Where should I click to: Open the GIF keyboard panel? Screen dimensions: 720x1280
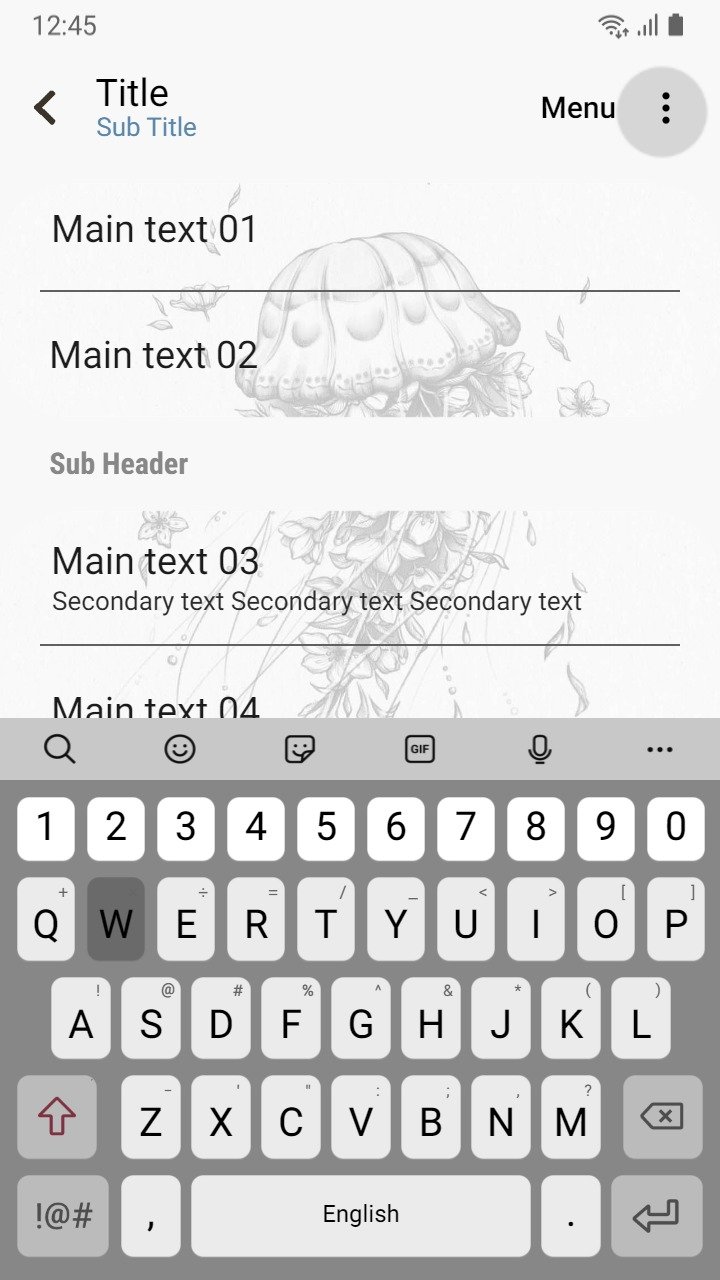420,749
